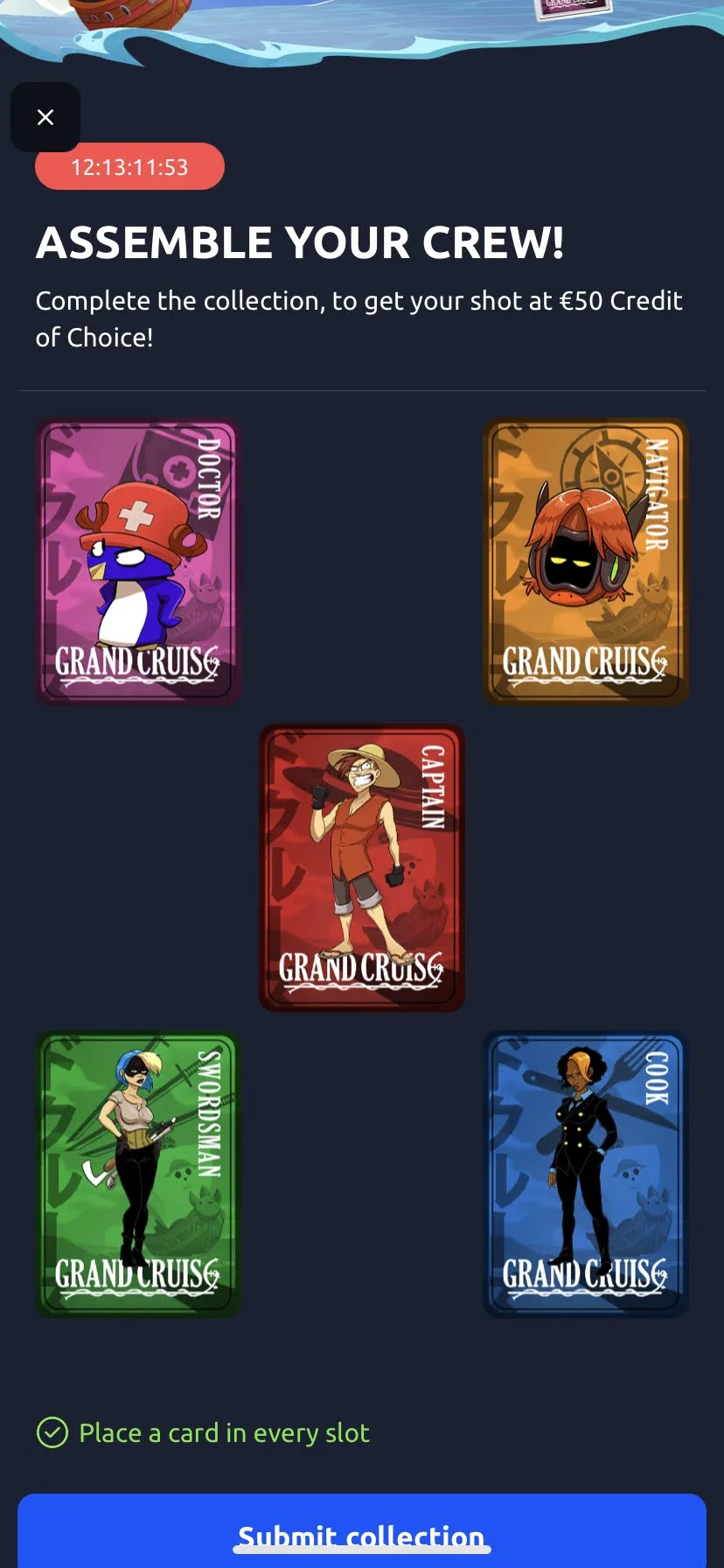Screen dimensions: 724x1568
Task: Select the Navigator card slot
Action: tap(586, 562)
